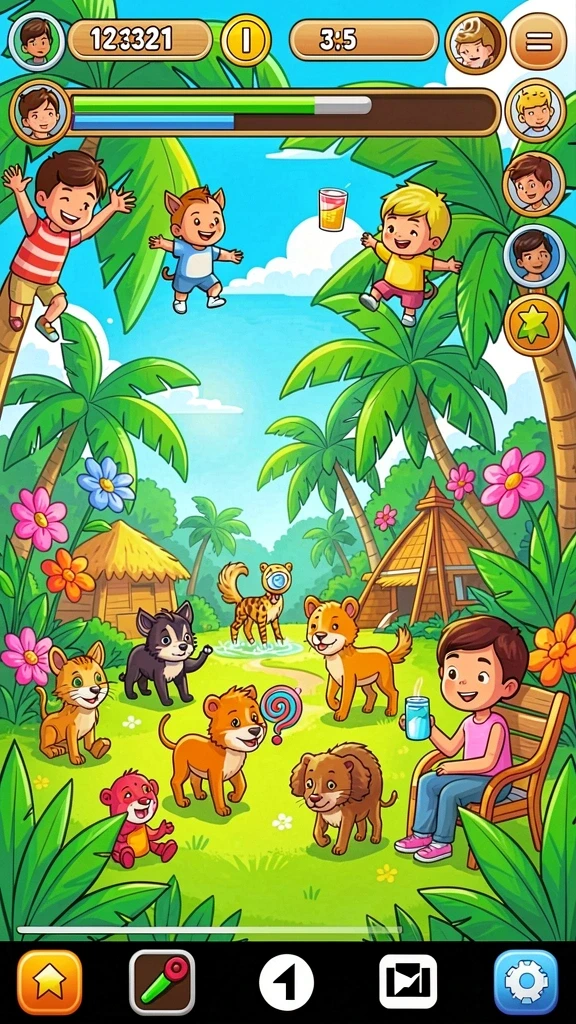Open the curly-haired avatar beside the timer

coord(475,41)
